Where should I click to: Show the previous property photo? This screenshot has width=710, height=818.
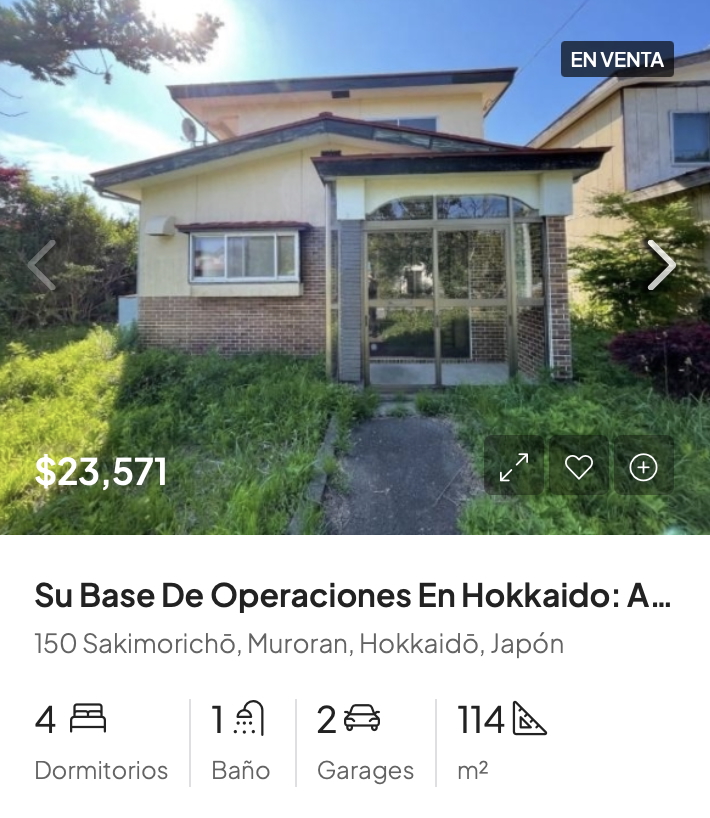[42, 265]
